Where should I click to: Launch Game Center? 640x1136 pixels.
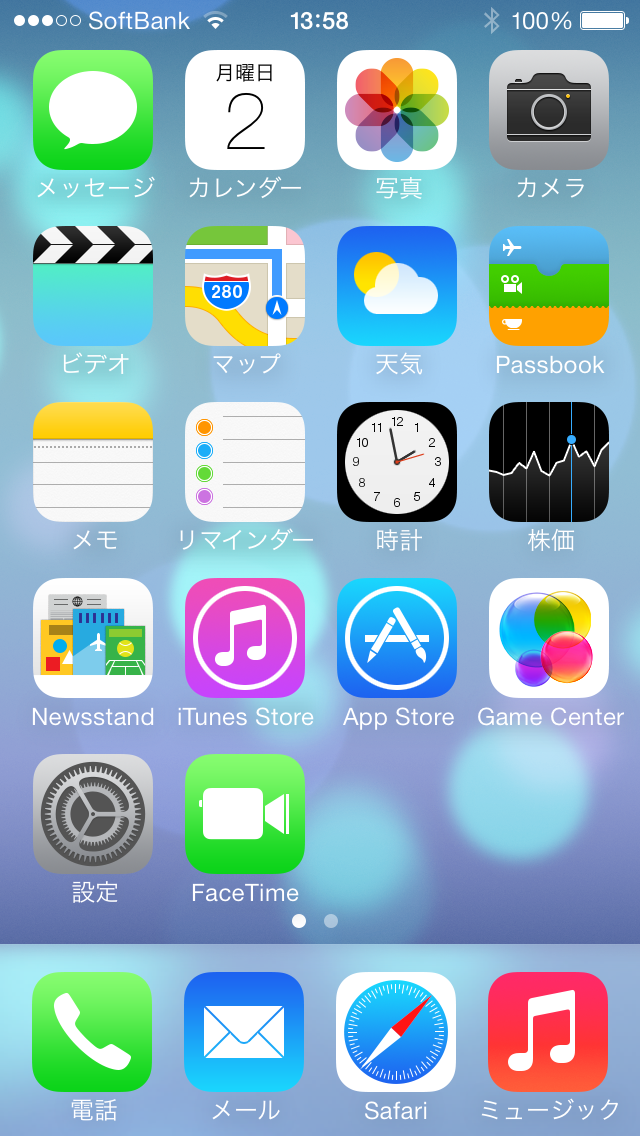pos(549,638)
